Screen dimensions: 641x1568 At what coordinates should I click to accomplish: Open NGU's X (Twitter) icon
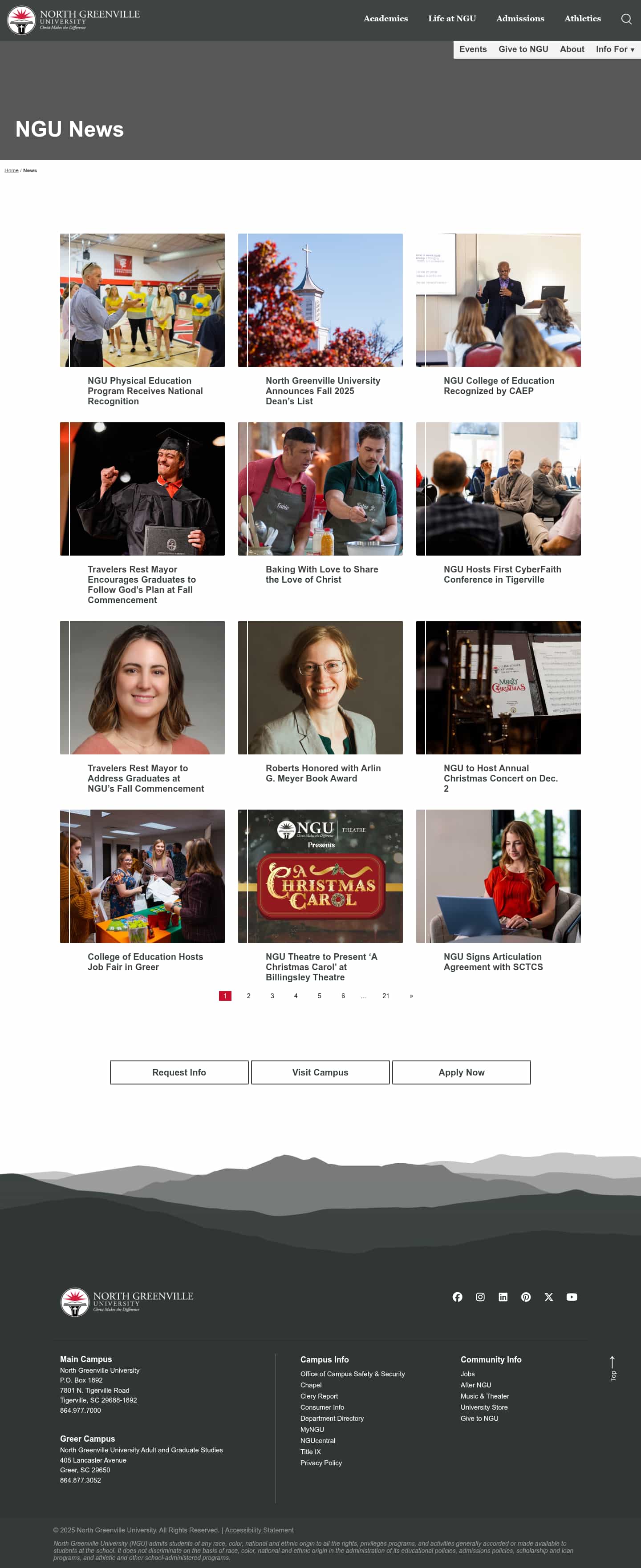click(548, 1297)
